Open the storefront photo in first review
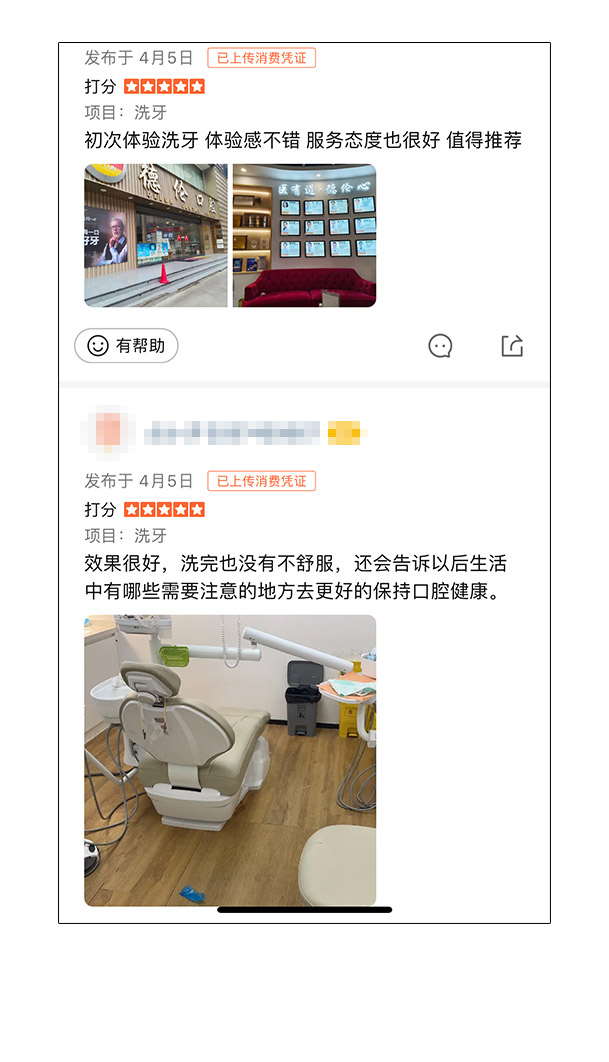This screenshot has width=609, height=1062. click(x=155, y=235)
